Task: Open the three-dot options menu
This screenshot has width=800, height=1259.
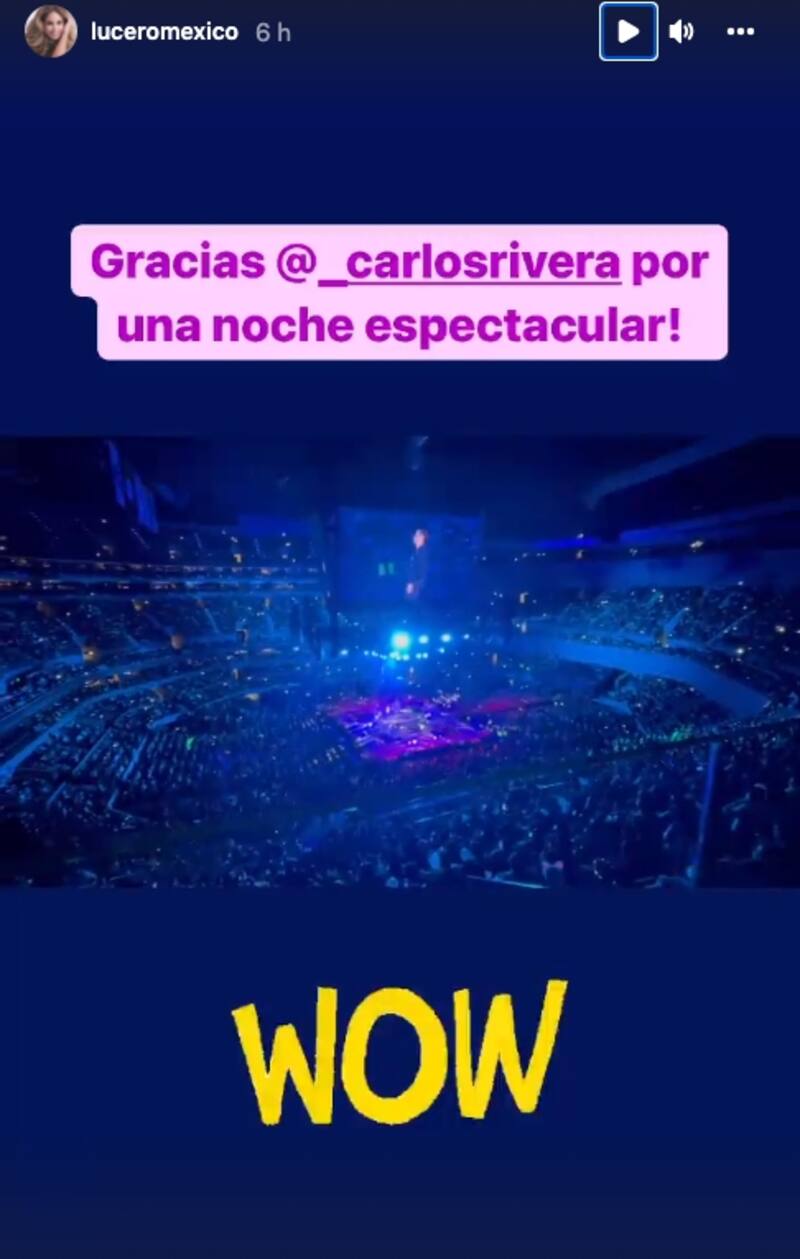Action: (x=740, y=32)
